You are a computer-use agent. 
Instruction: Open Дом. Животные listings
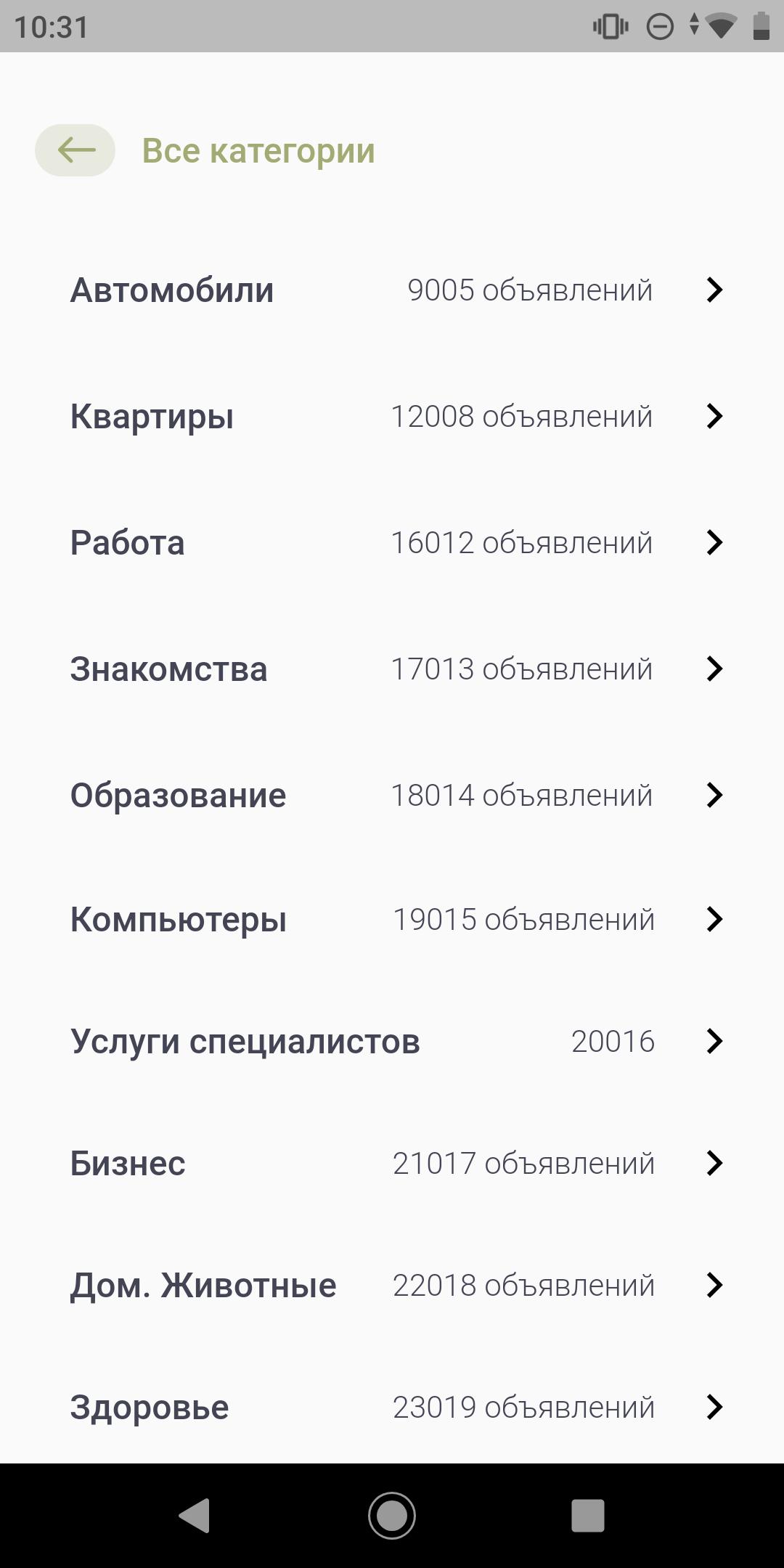pos(392,1285)
